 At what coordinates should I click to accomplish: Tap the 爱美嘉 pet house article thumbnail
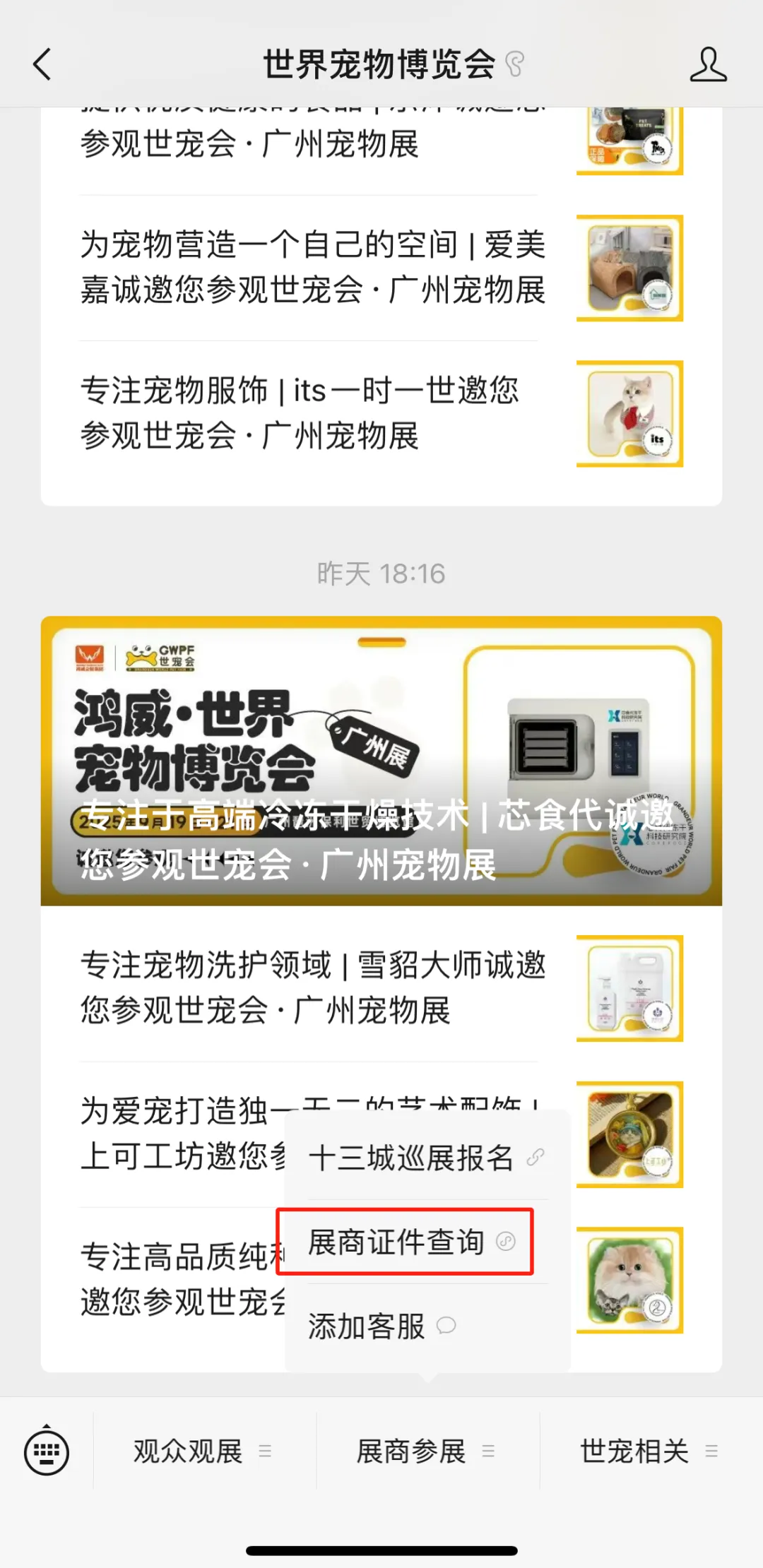[x=628, y=268]
